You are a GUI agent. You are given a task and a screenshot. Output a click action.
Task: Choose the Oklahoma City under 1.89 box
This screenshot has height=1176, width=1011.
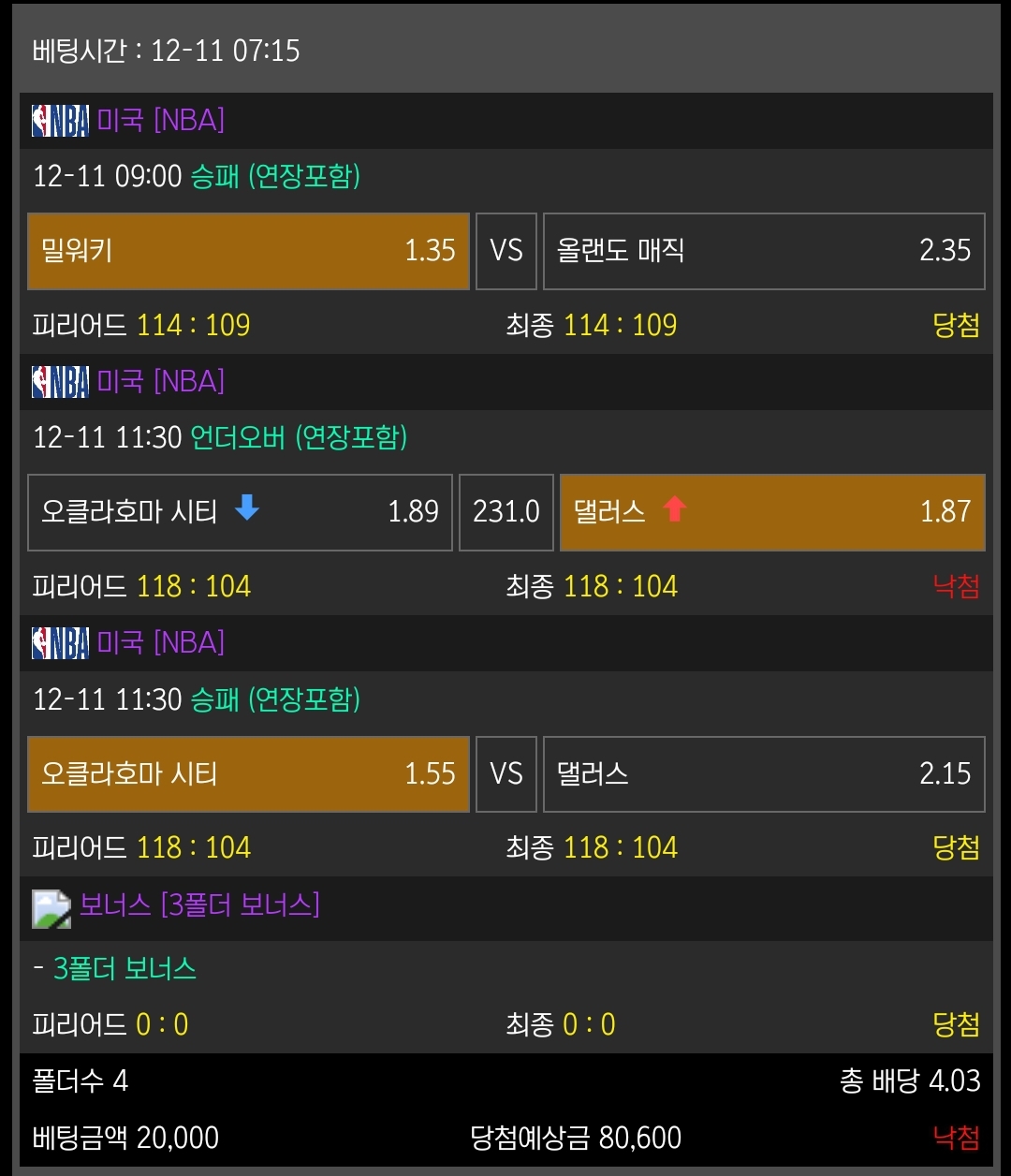(241, 512)
